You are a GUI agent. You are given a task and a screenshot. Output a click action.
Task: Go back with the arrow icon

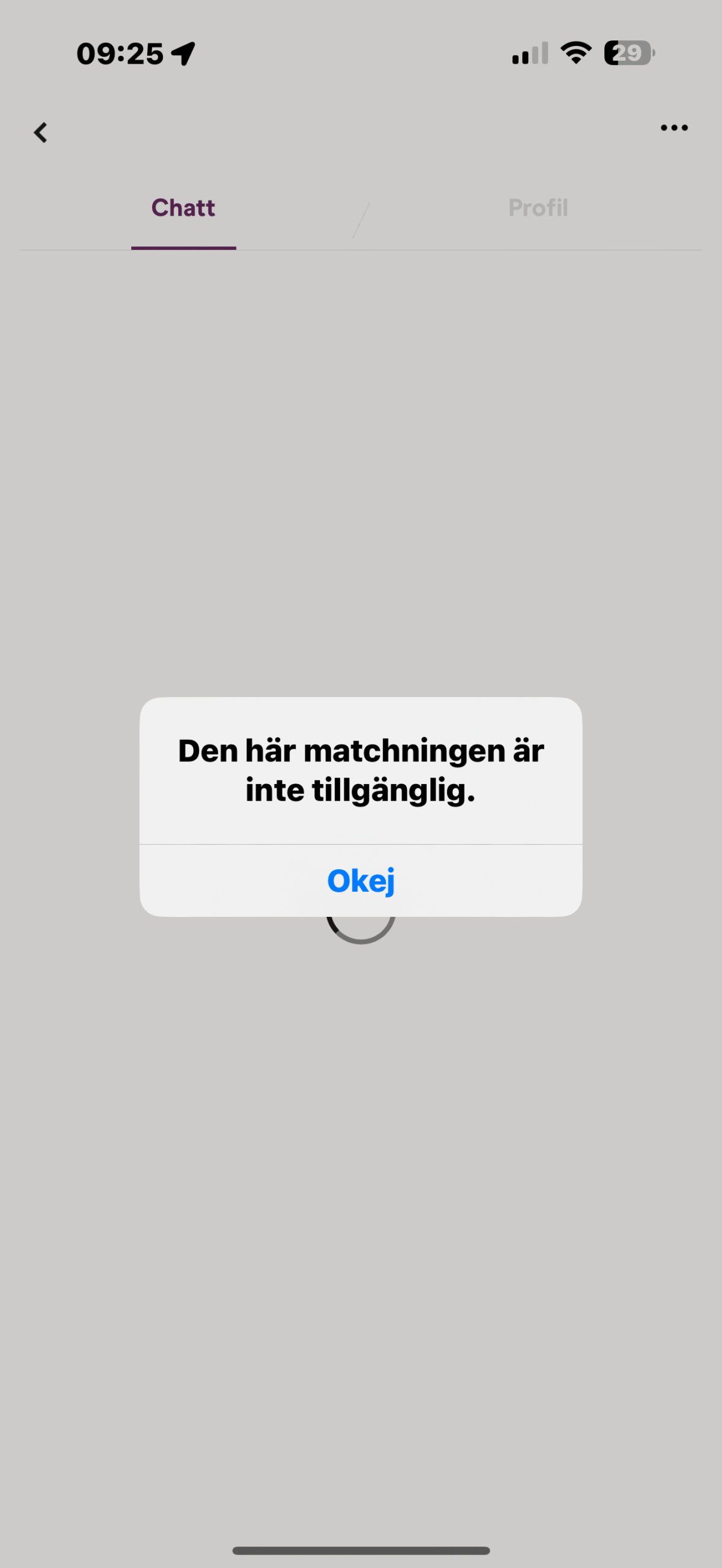[40, 132]
